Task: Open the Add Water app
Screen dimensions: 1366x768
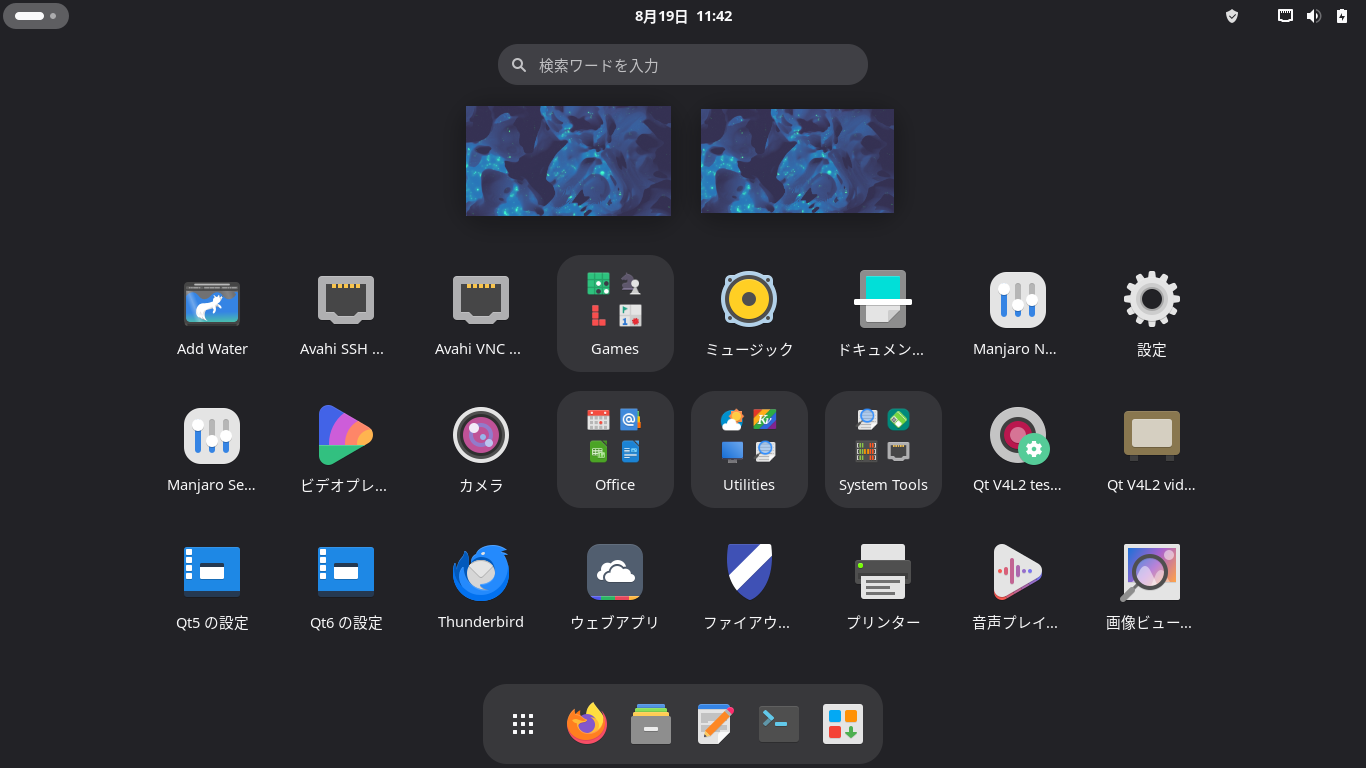Action: pyautogui.click(x=212, y=314)
